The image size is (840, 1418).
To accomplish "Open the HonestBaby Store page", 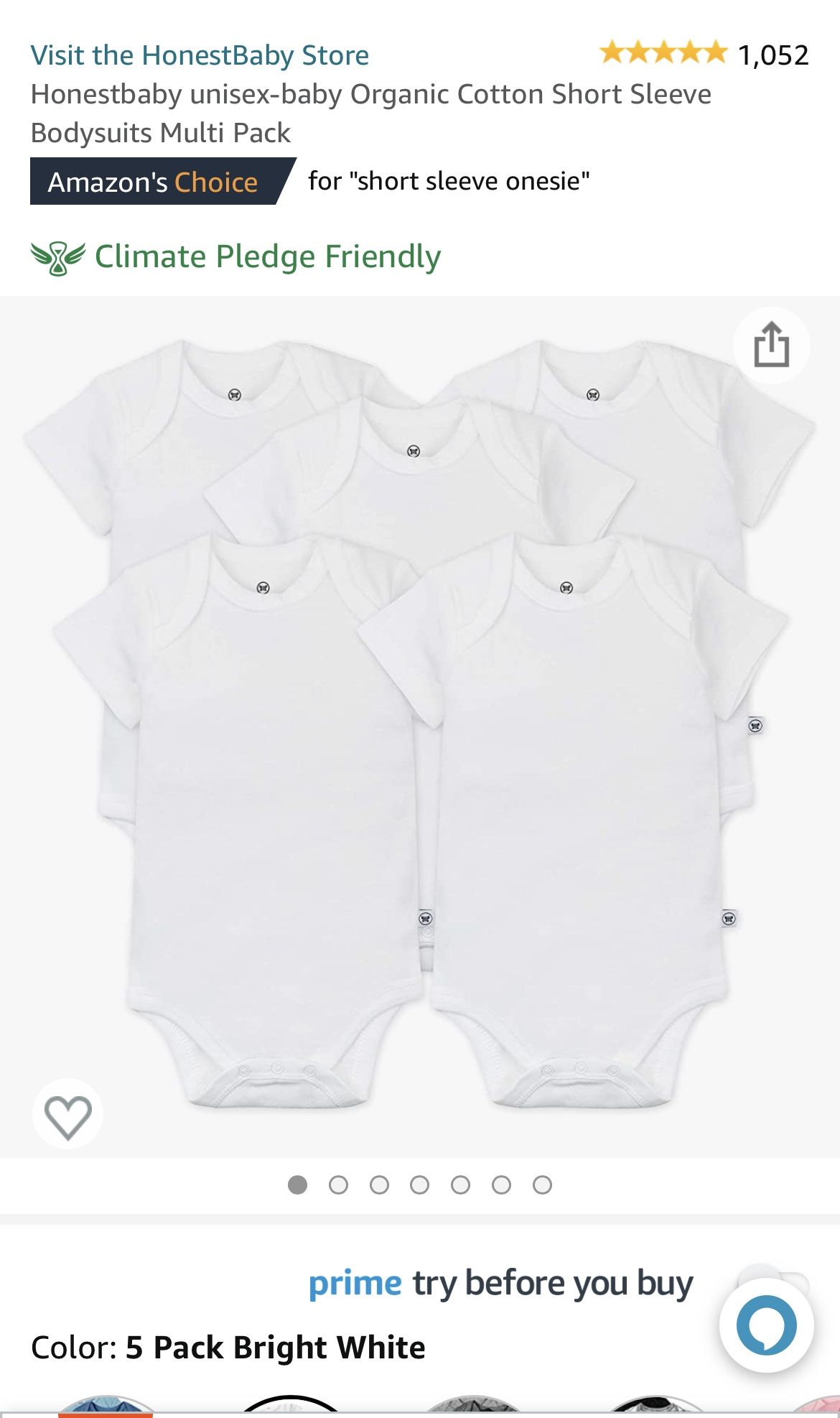I will click(x=201, y=54).
